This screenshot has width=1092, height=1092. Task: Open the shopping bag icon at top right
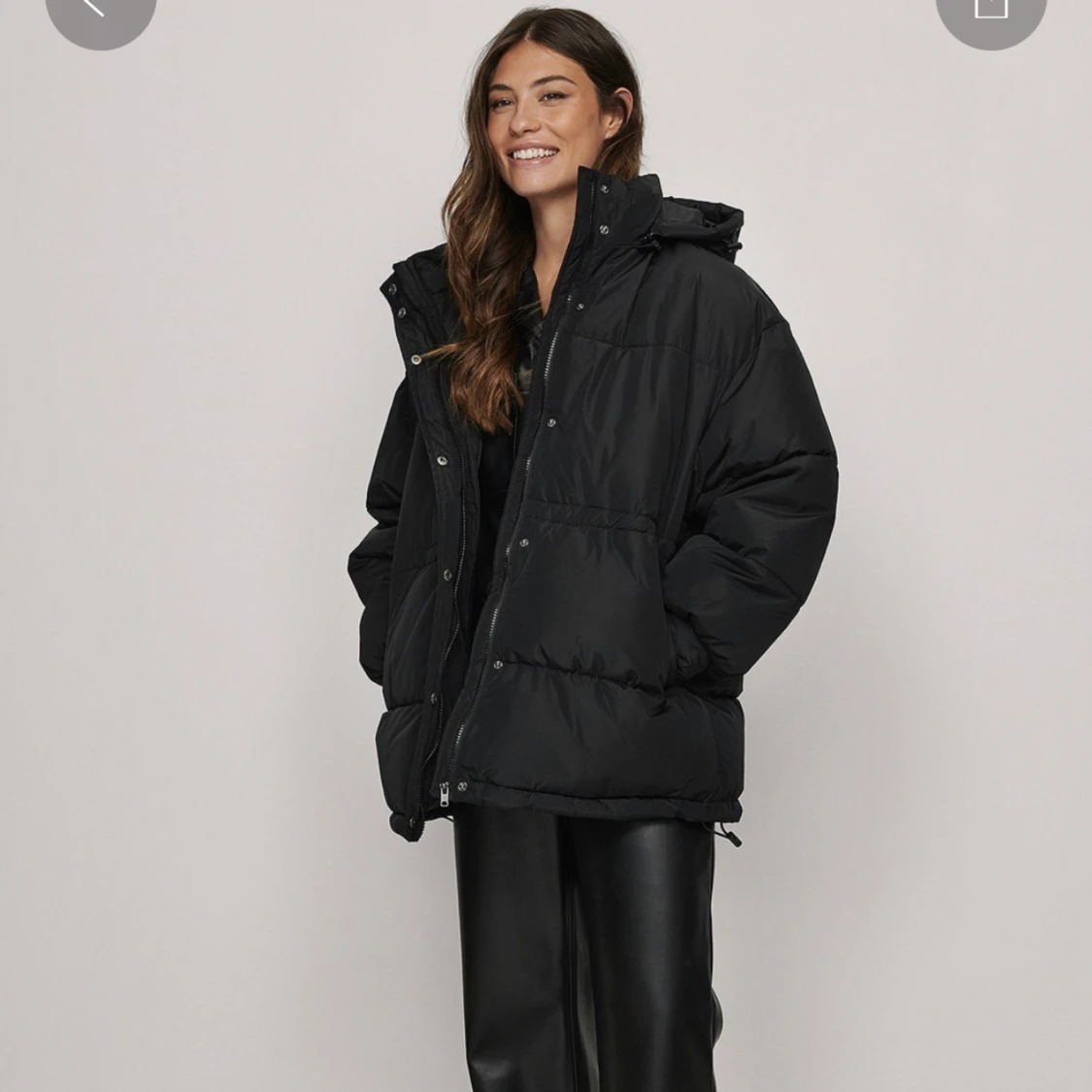[990, 10]
